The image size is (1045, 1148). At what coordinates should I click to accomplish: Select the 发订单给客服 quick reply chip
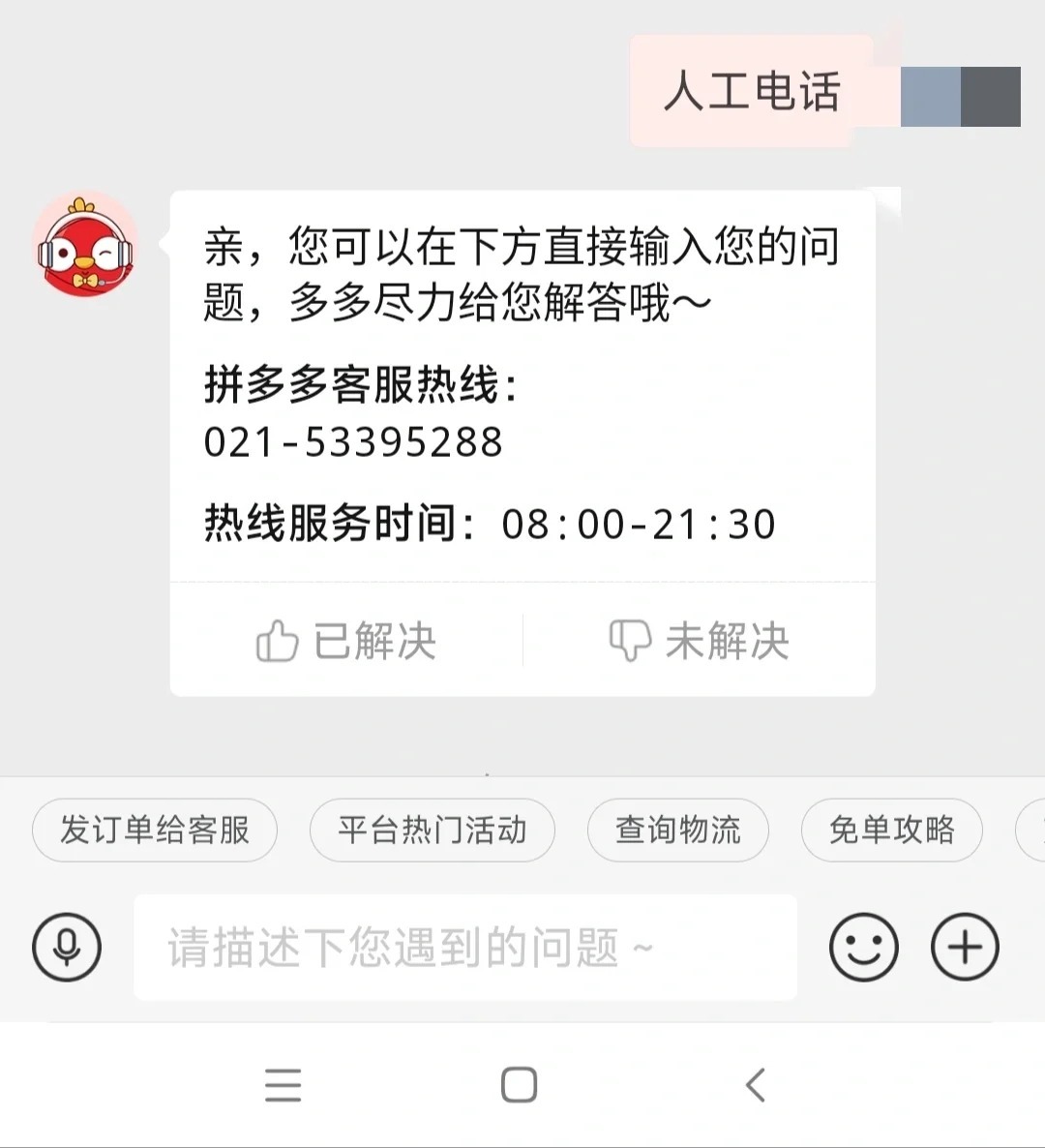pos(155,831)
